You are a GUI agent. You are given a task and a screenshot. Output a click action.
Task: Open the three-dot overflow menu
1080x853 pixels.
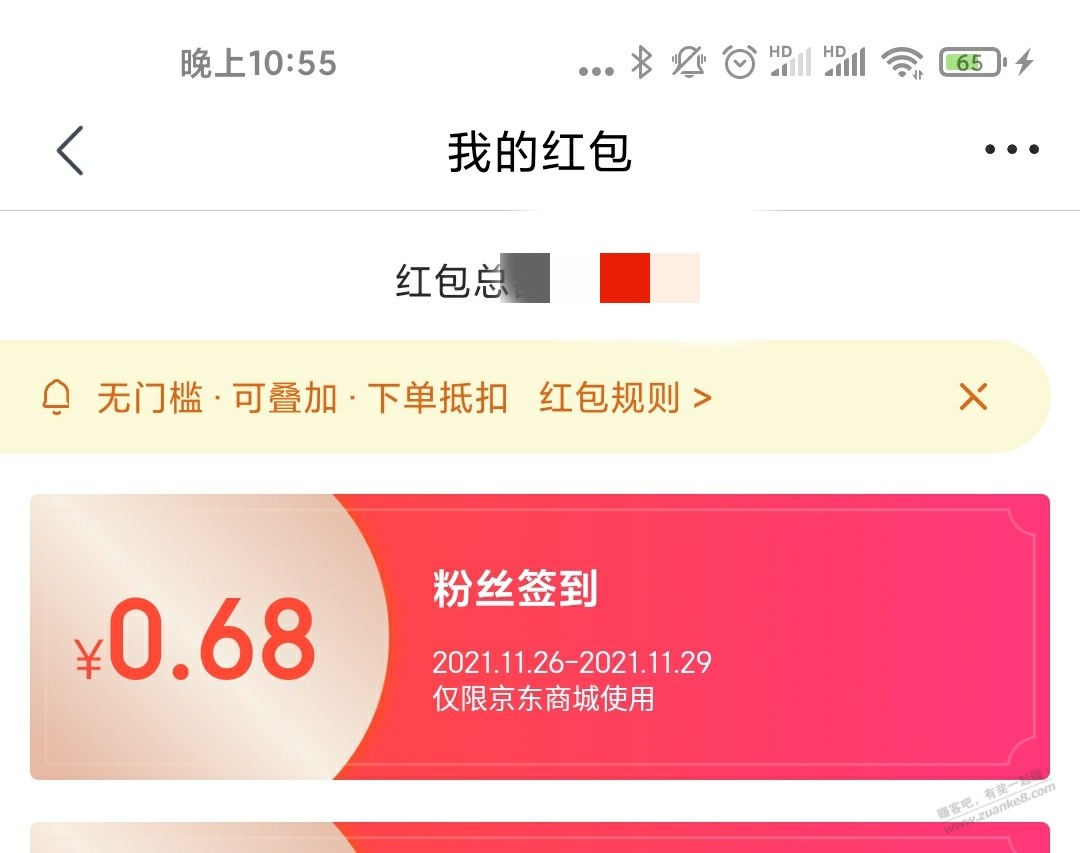[1011, 150]
